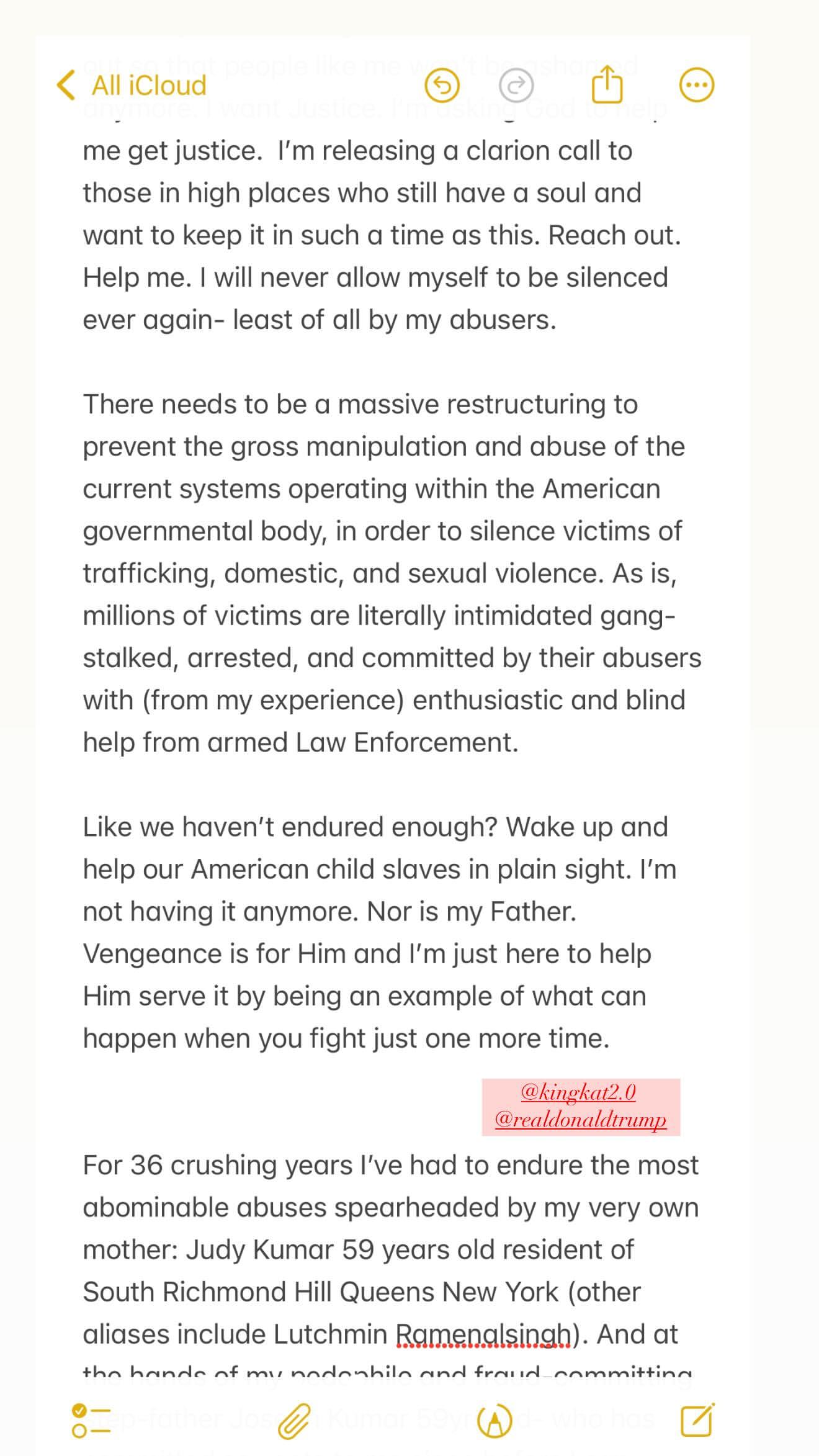Open the markup pen tool

click(495, 1421)
